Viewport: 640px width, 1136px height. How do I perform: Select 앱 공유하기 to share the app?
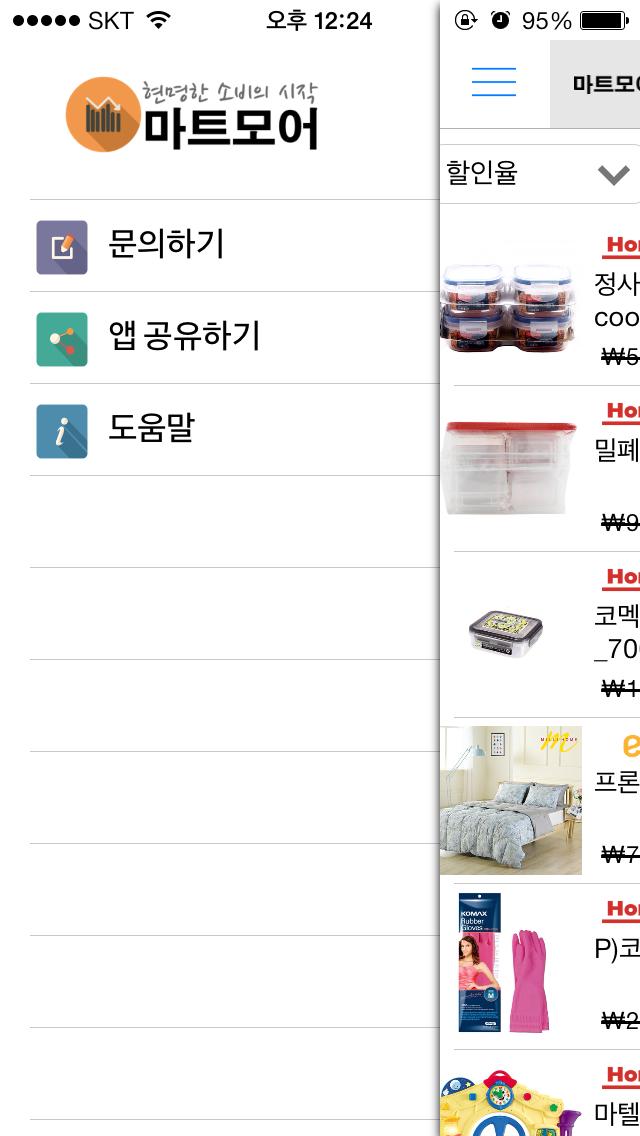click(x=184, y=338)
